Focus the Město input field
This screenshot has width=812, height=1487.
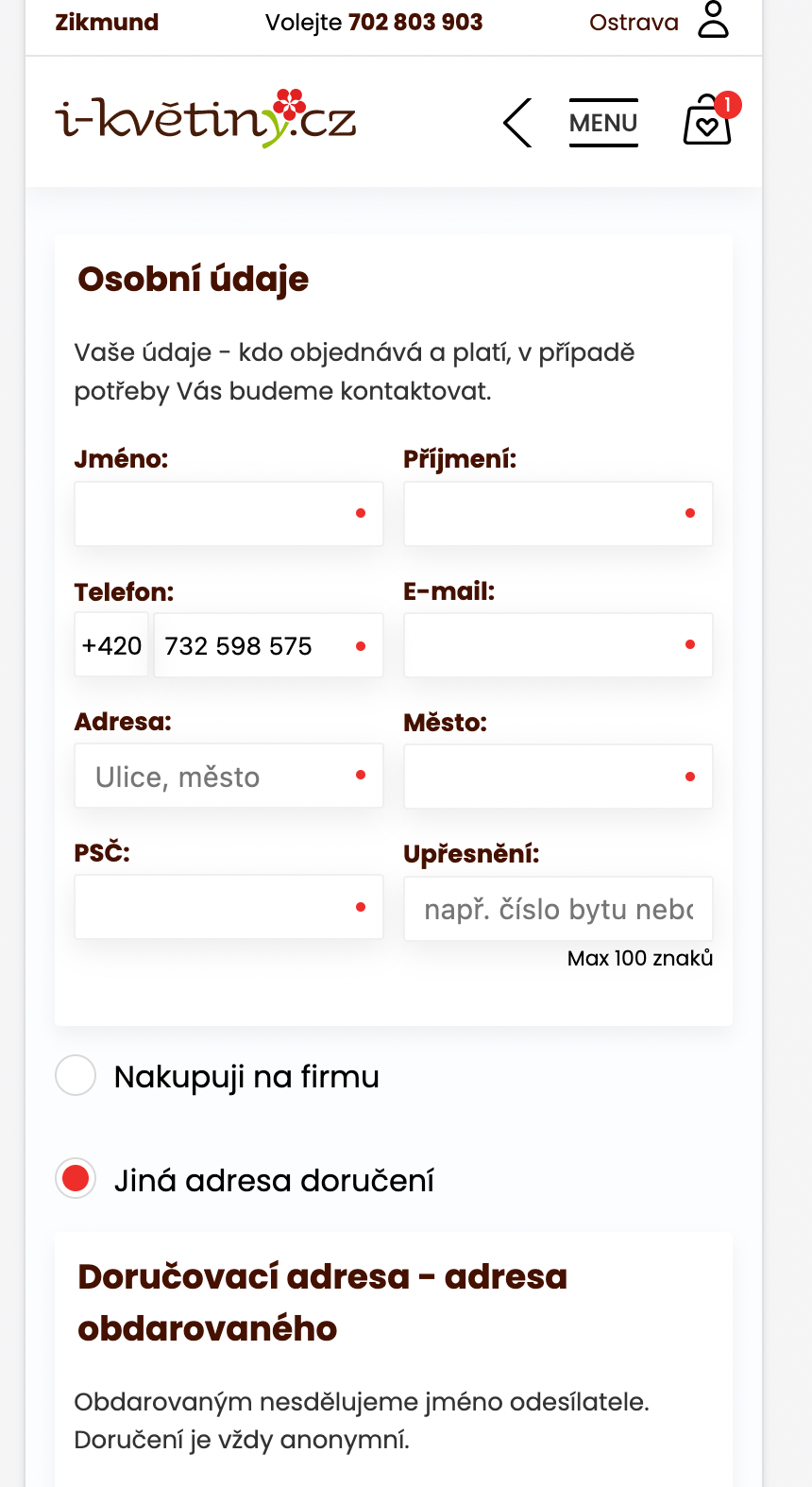pos(558,777)
